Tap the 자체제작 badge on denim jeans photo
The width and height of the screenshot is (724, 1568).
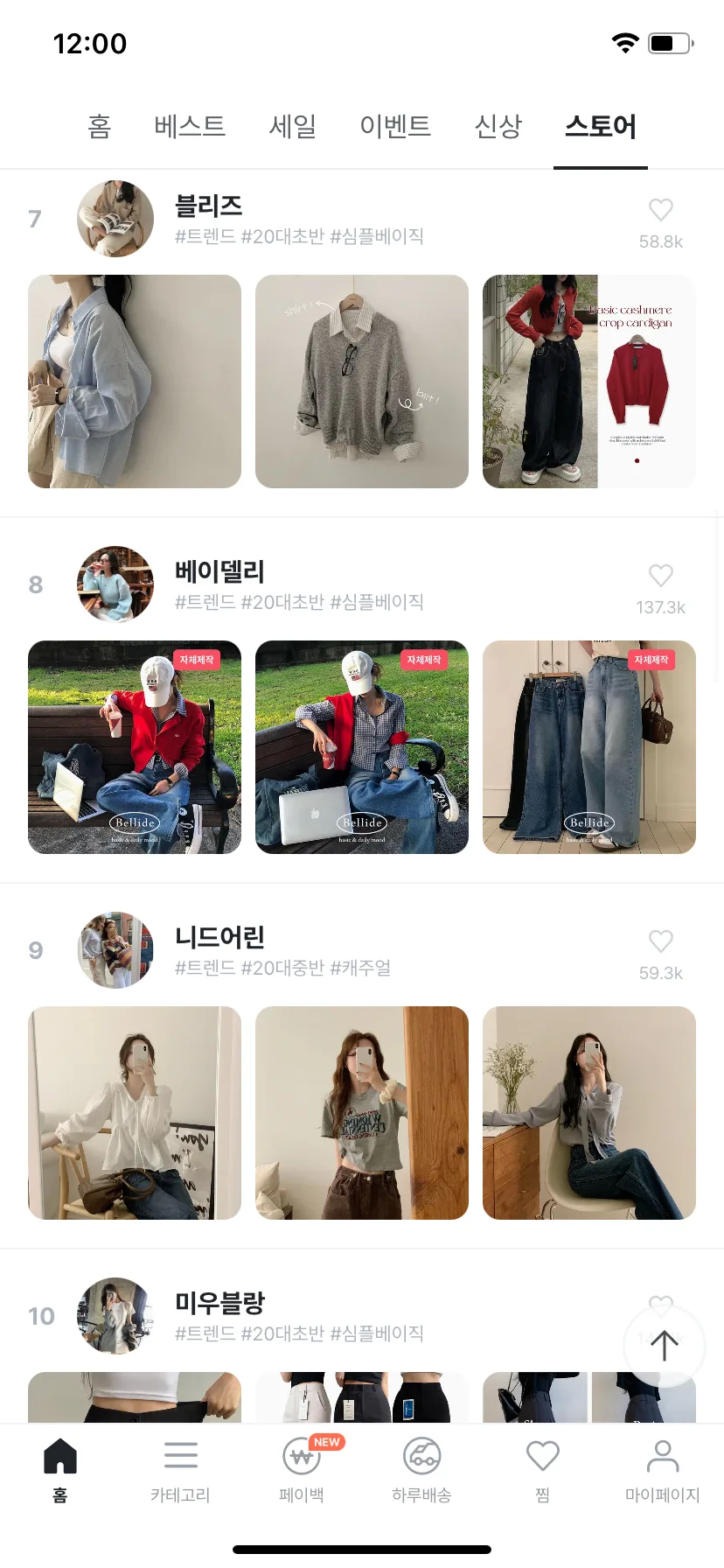[x=651, y=660]
